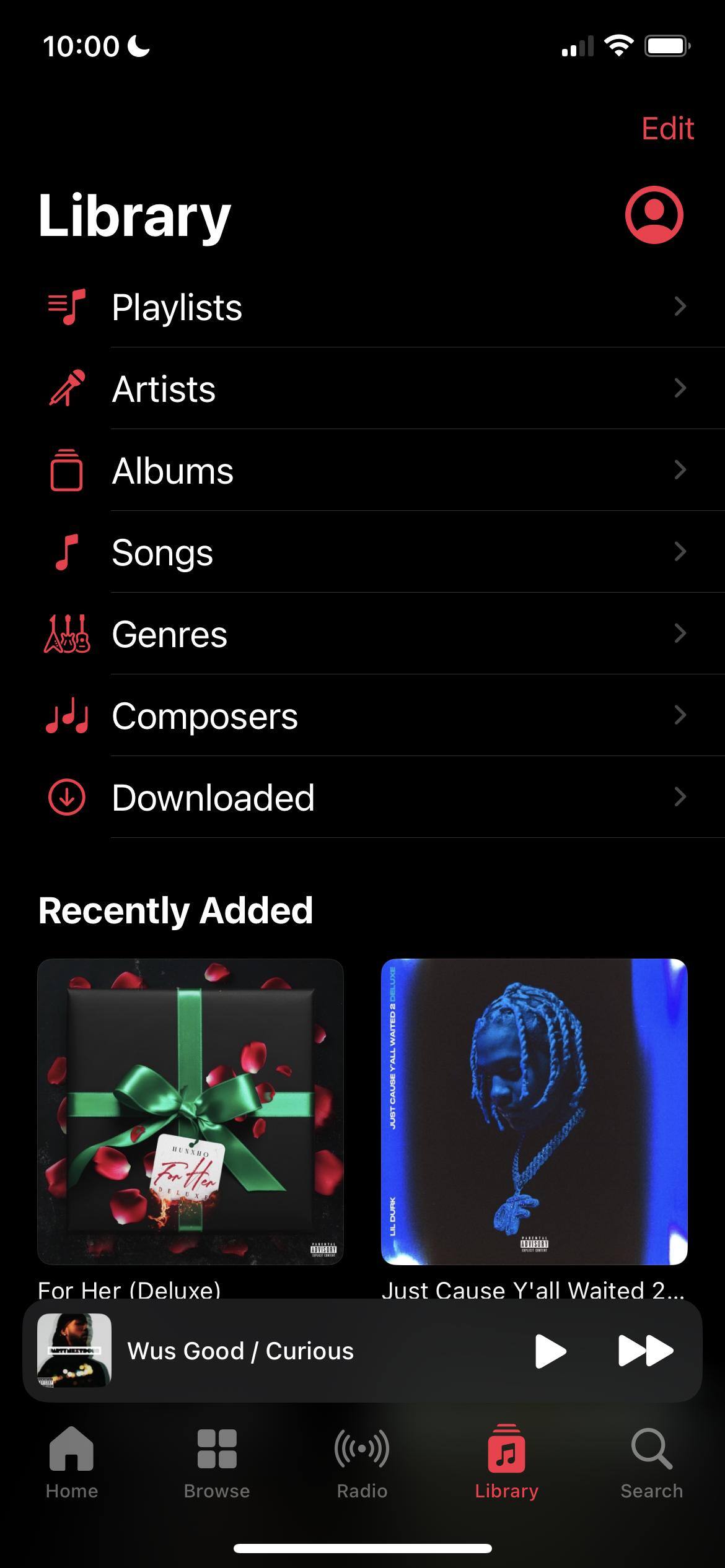The image size is (725, 1568).
Task: Switch to the Browse tab
Action: point(217,1463)
